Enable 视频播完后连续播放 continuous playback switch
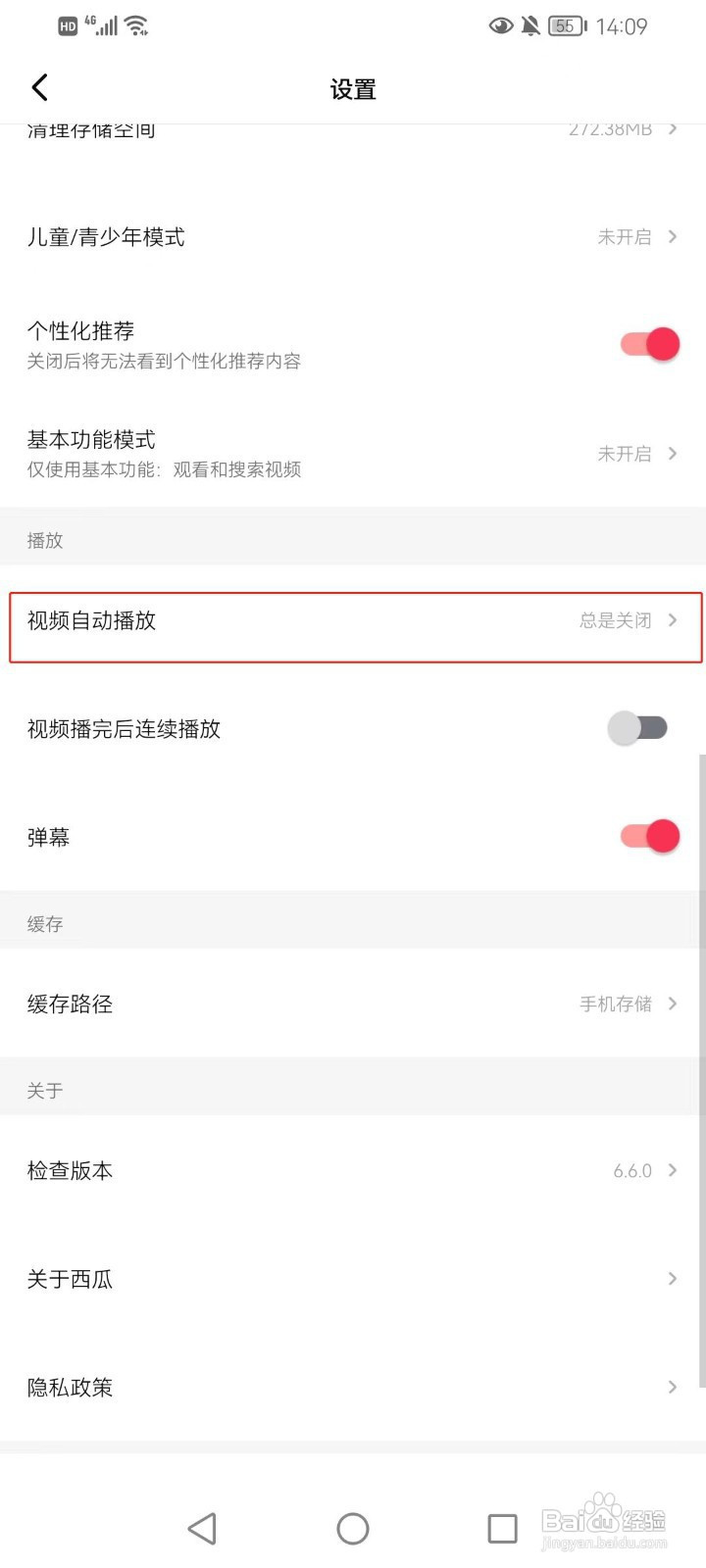 coord(638,728)
